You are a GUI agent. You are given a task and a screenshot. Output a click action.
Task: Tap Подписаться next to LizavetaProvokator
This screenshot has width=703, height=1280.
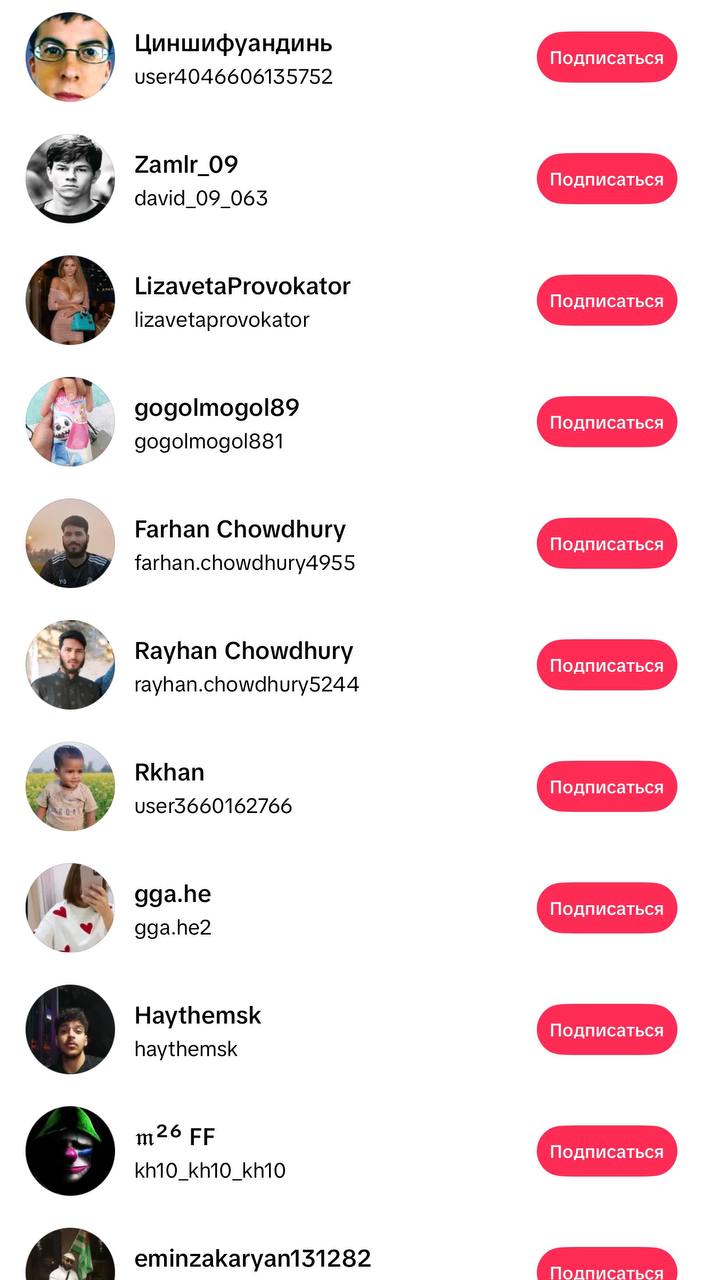pos(607,301)
